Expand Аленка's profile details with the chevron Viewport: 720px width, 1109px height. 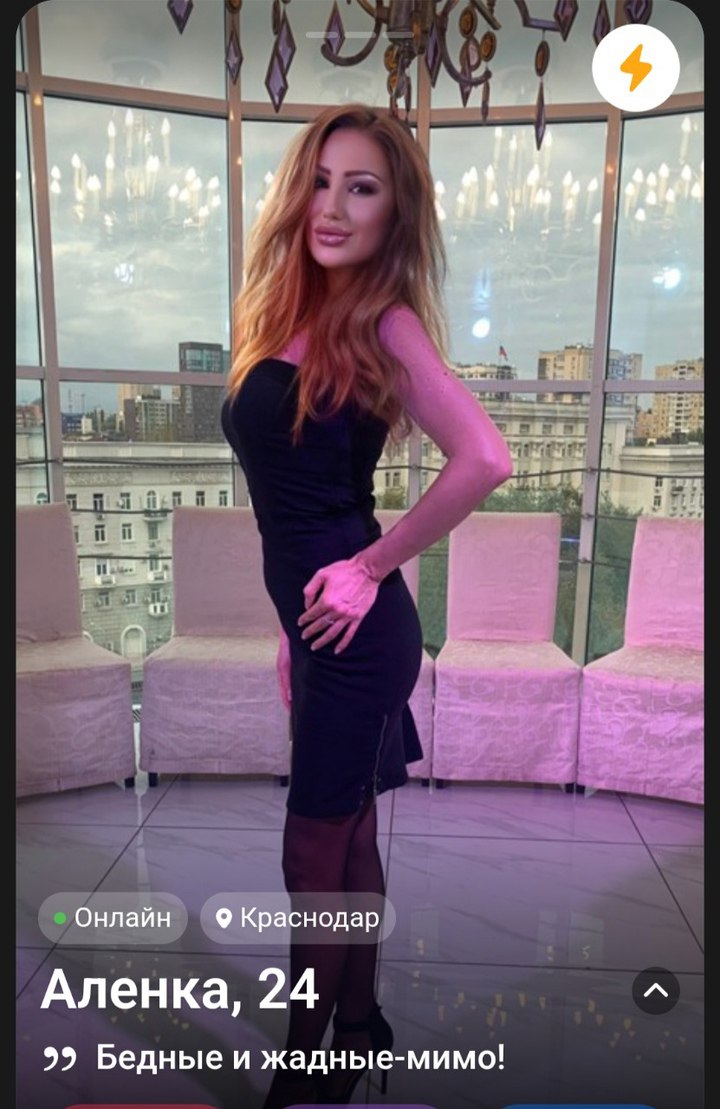pyautogui.click(x=656, y=991)
